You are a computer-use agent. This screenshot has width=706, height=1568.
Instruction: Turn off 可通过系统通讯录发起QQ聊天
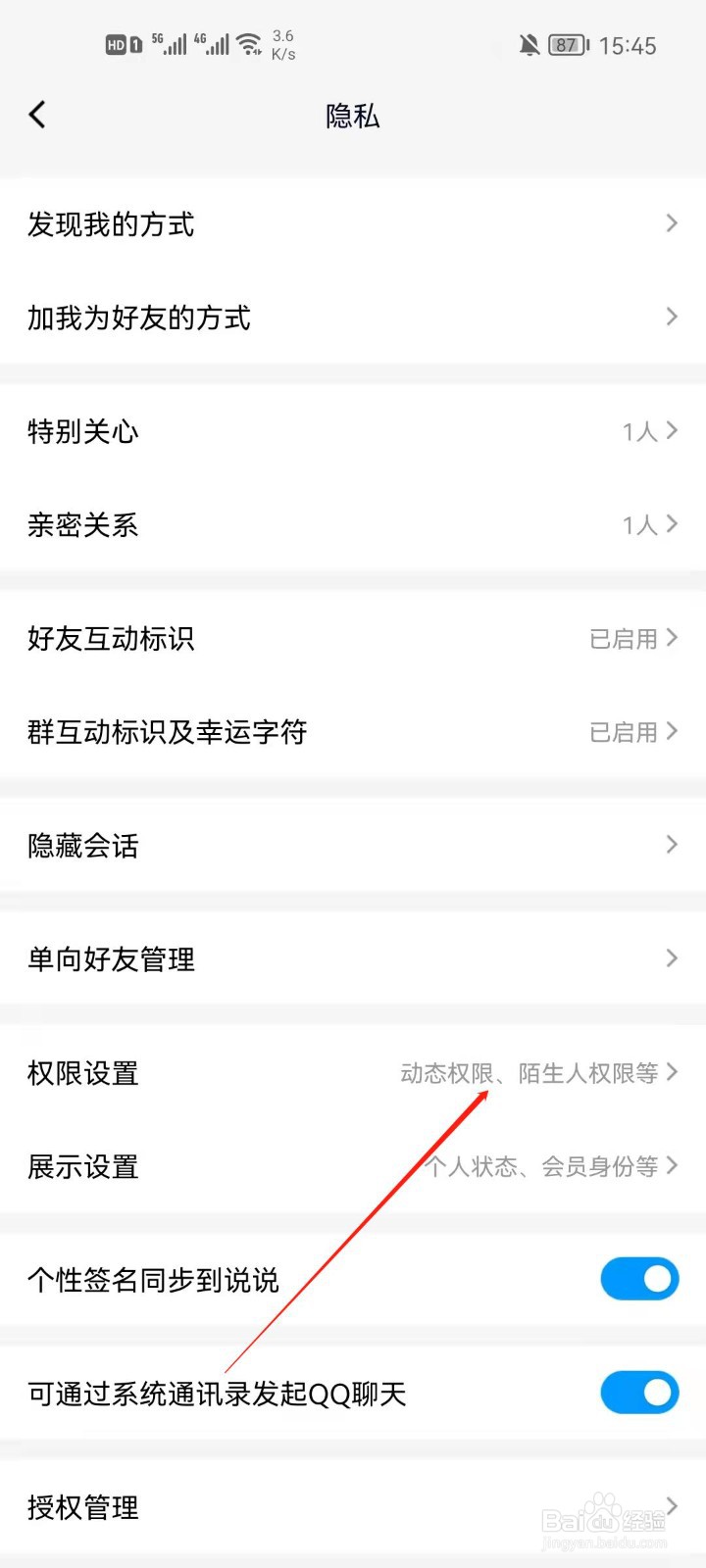click(x=639, y=1392)
